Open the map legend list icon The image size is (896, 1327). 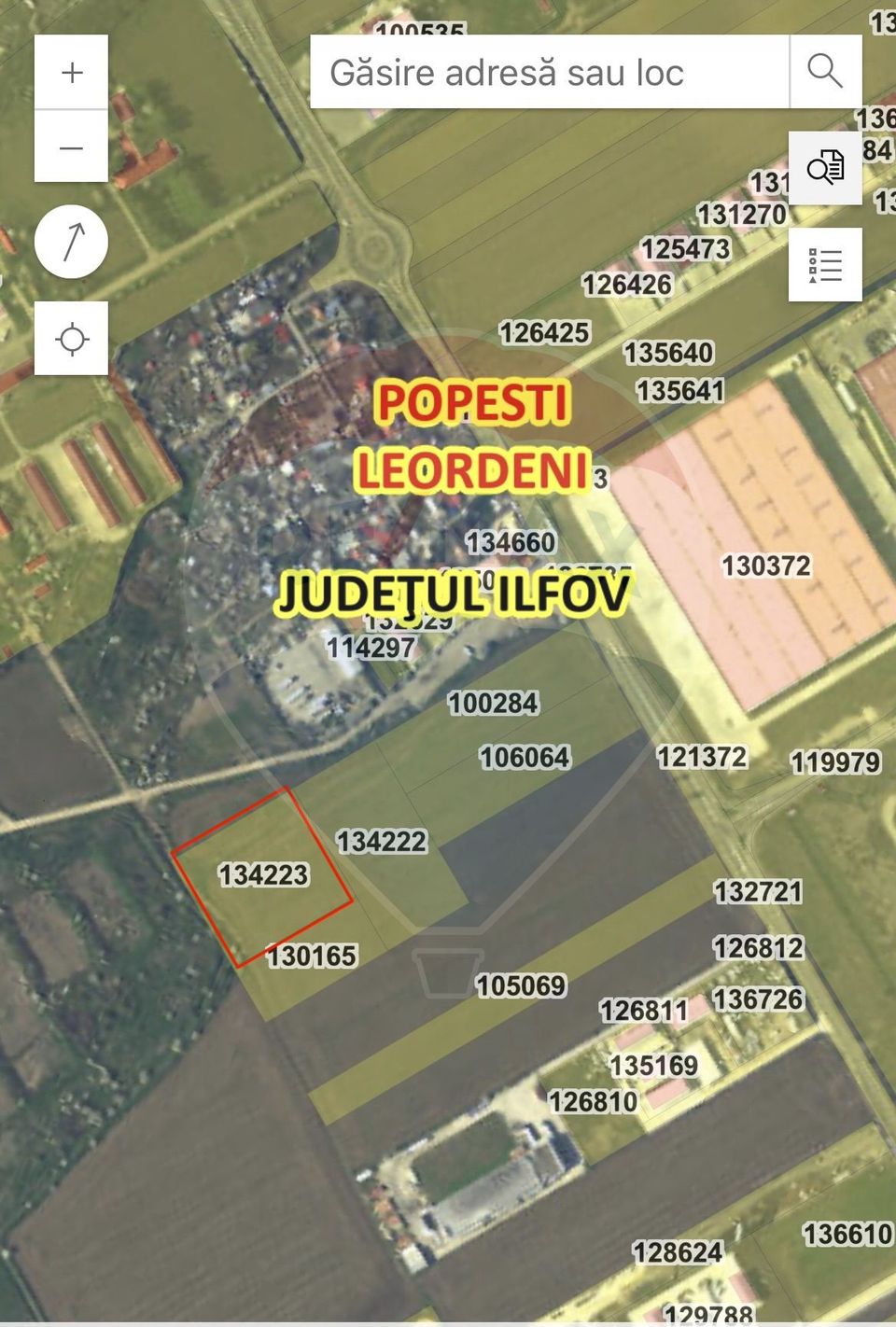click(825, 264)
